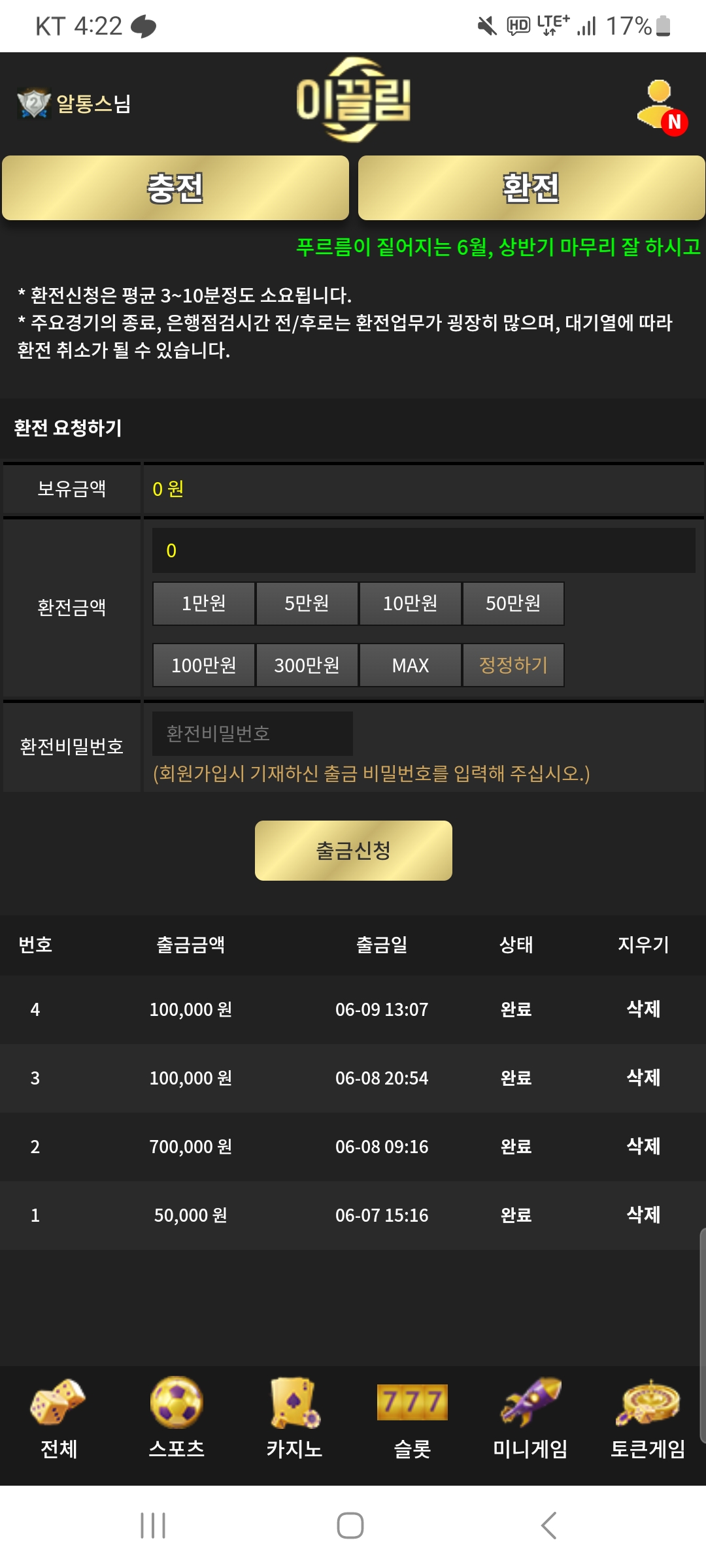
Task: Go to the 슬롯 section
Action: 412,1418
